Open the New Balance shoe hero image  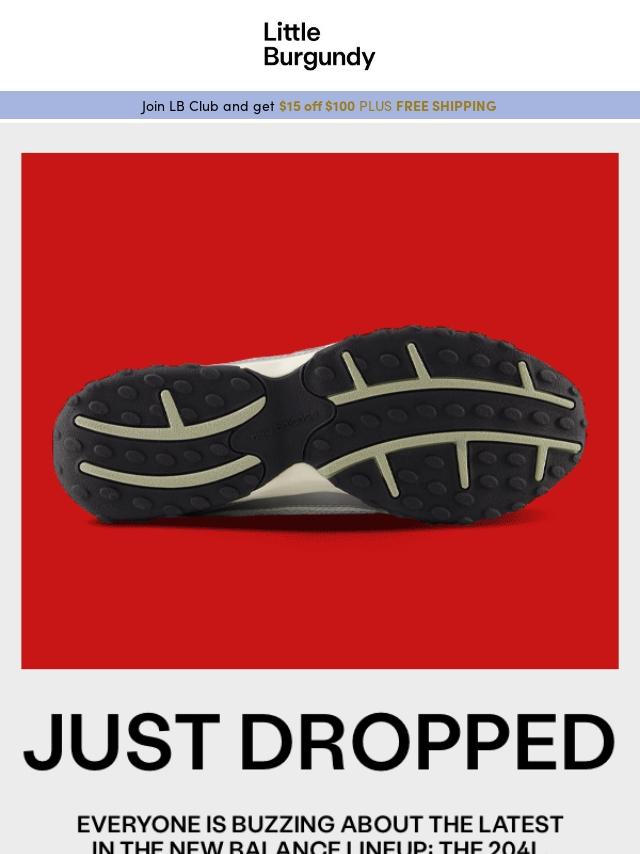(320, 411)
